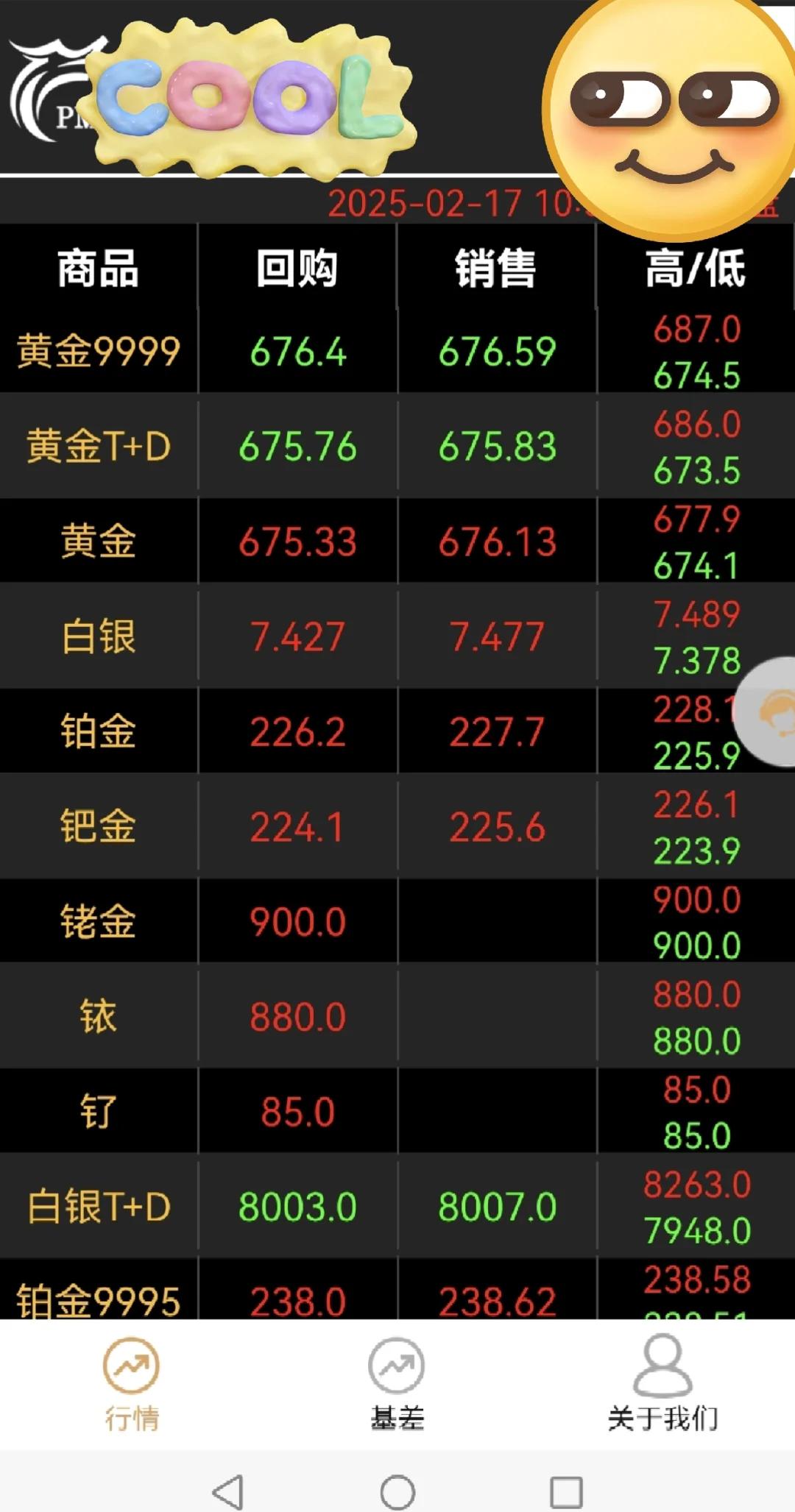This screenshot has height=1512, width=795.
Task: Tap the 基差 chart icon
Action: 395,1365
